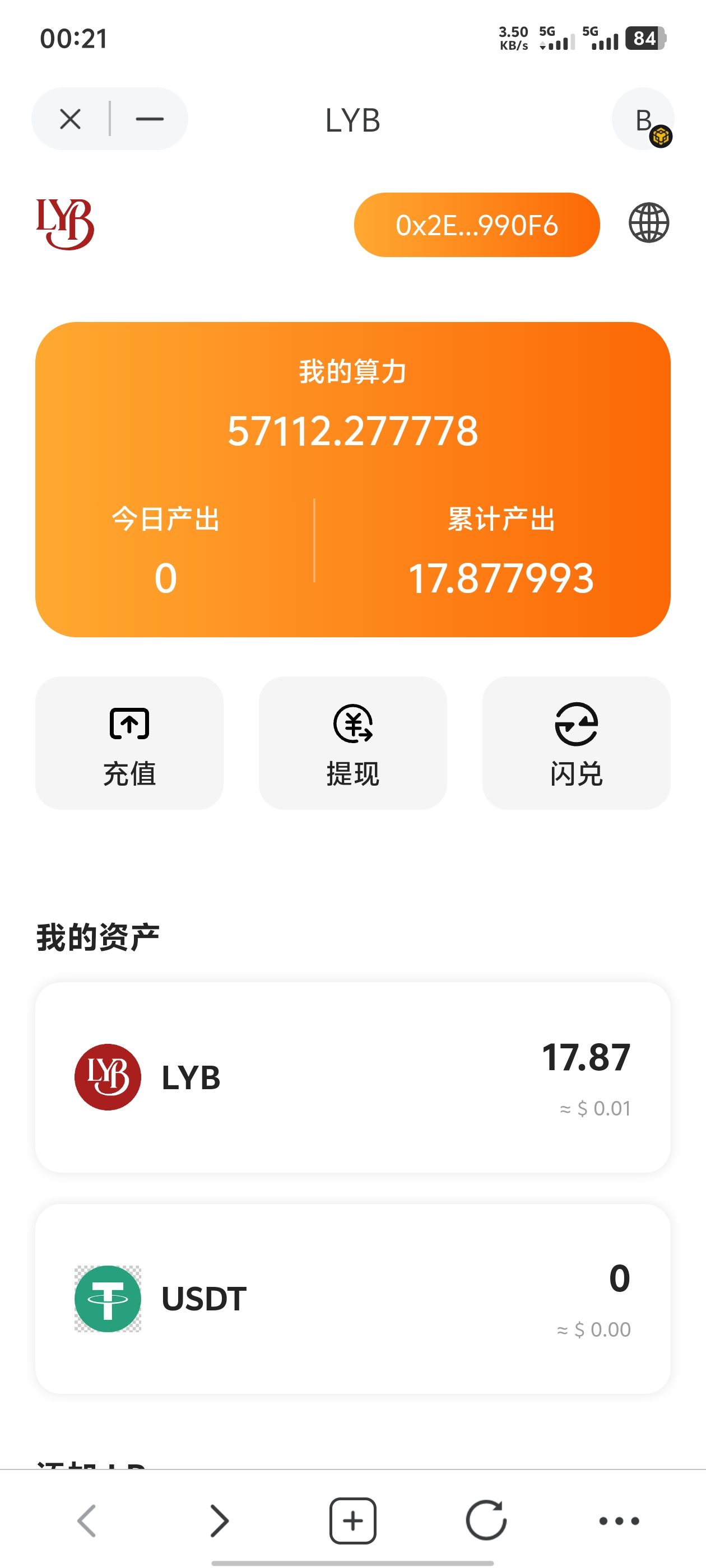Tap the wallet address 0x2E...990F6 button
The image size is (706, 1568).
[476, 225]
